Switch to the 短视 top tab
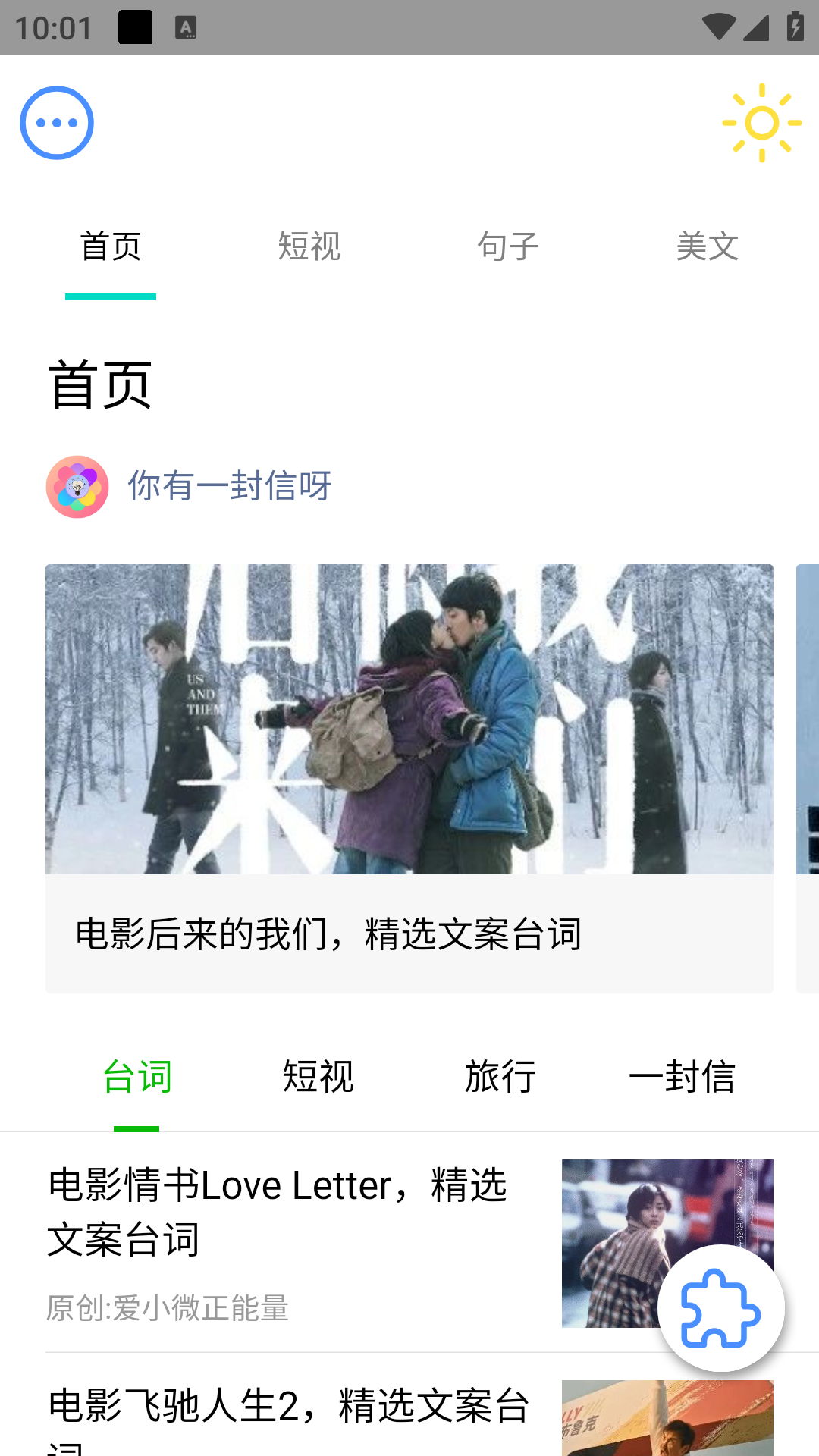The height and width of the screenshot is (1456, 819). click(309, 246)
